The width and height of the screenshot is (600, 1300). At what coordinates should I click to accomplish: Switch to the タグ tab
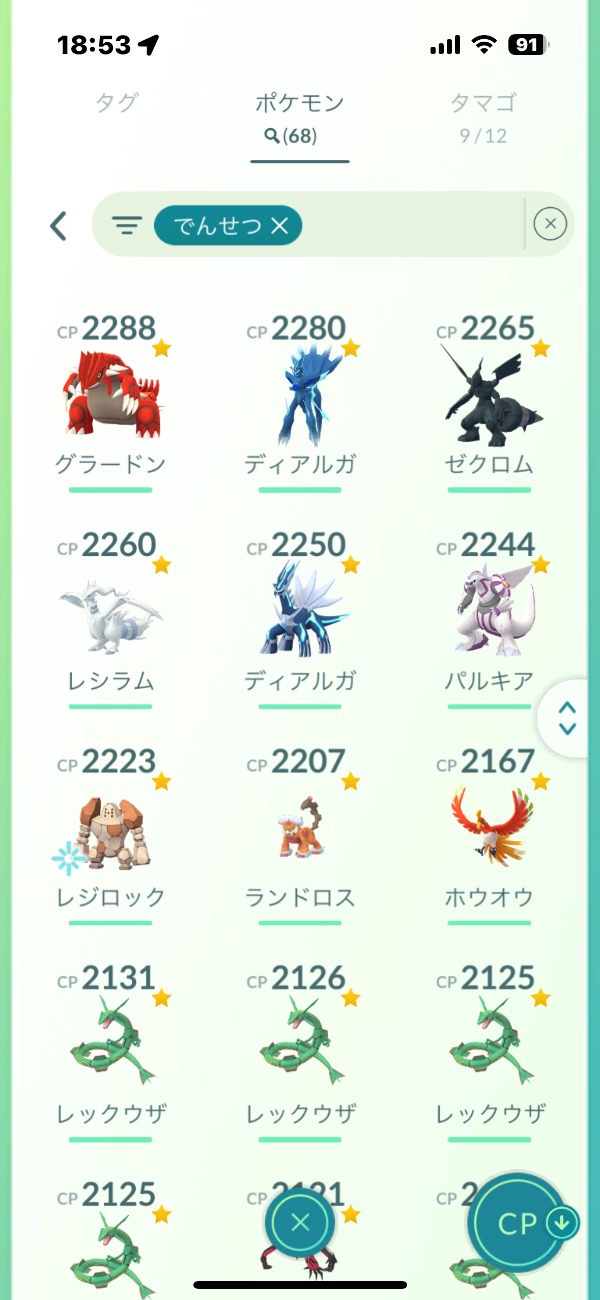pos(116,103)
